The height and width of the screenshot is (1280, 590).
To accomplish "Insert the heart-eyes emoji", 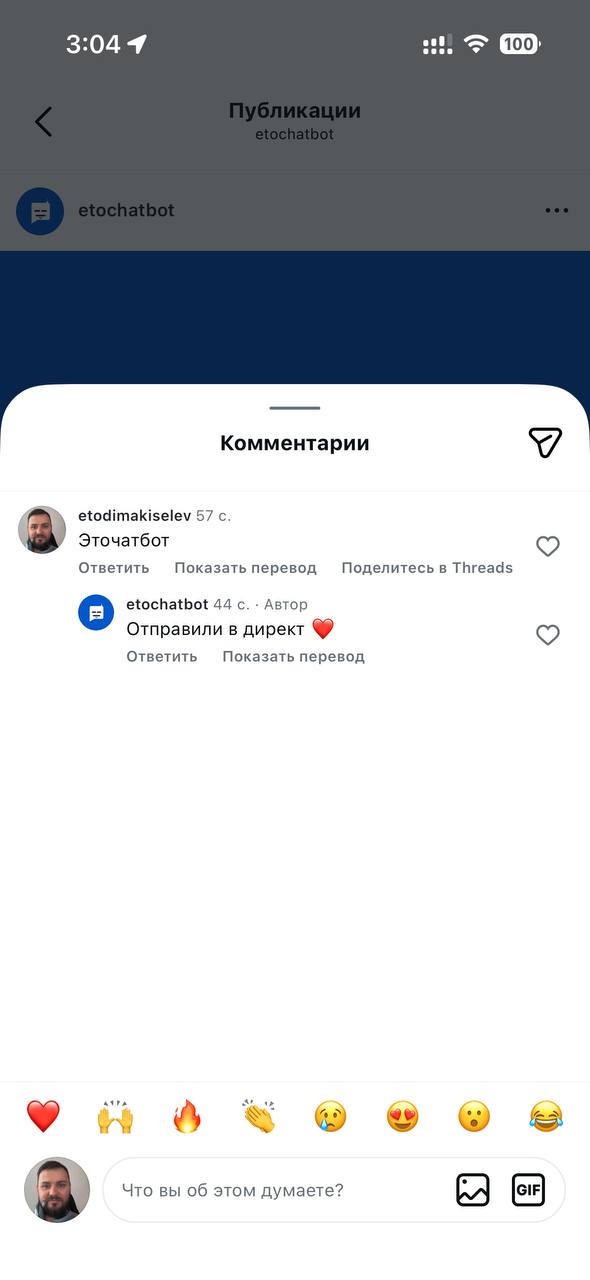I will pos(402,1116).
